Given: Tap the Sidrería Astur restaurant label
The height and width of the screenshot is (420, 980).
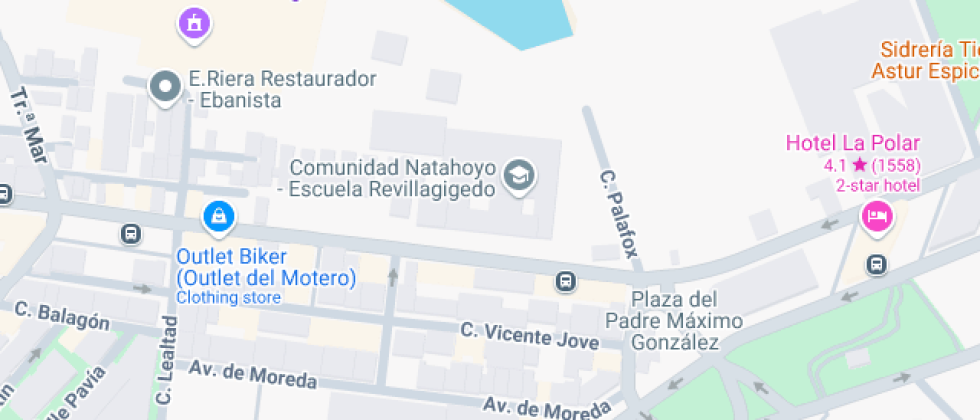Looking at the screenshot, I should click(926, 61).
